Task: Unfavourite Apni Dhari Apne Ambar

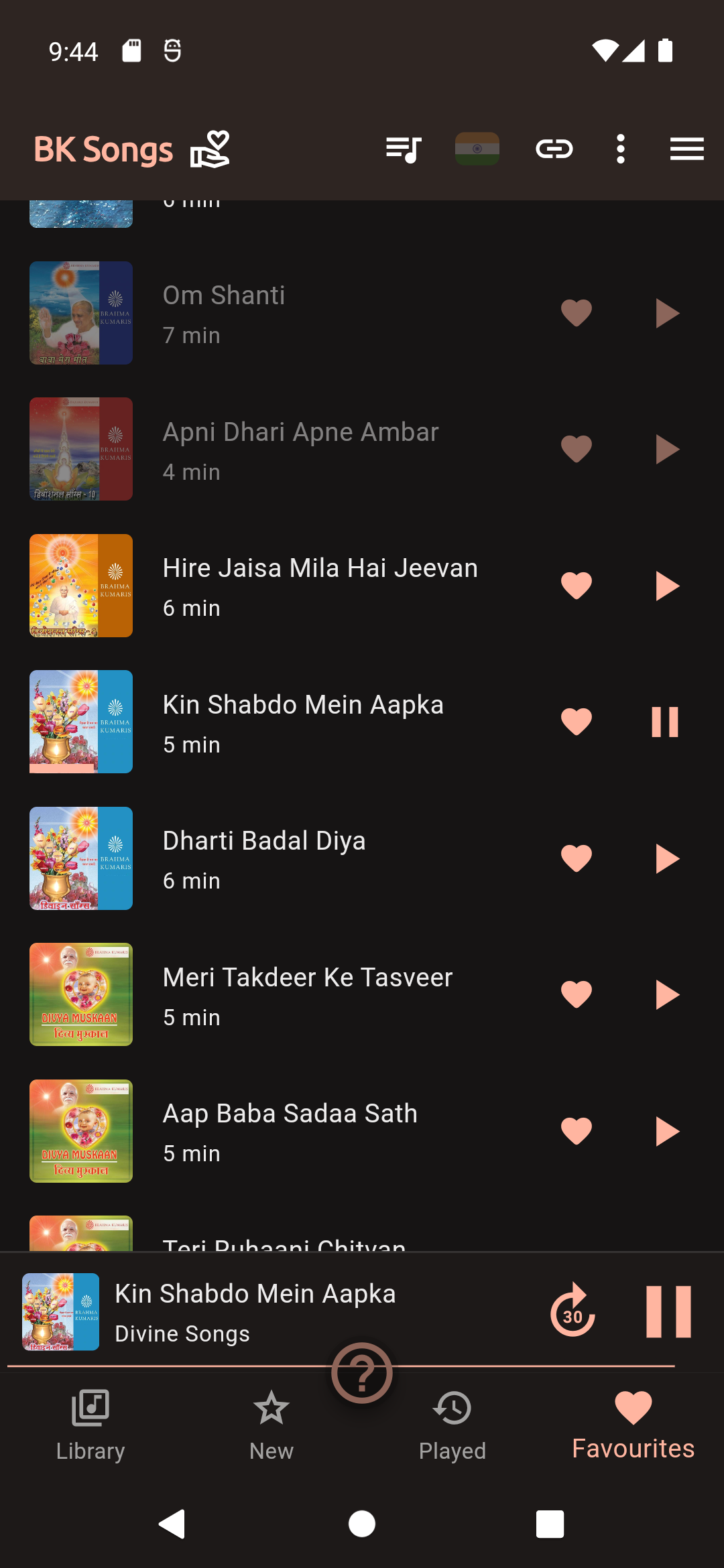Action: coord(576,449)
